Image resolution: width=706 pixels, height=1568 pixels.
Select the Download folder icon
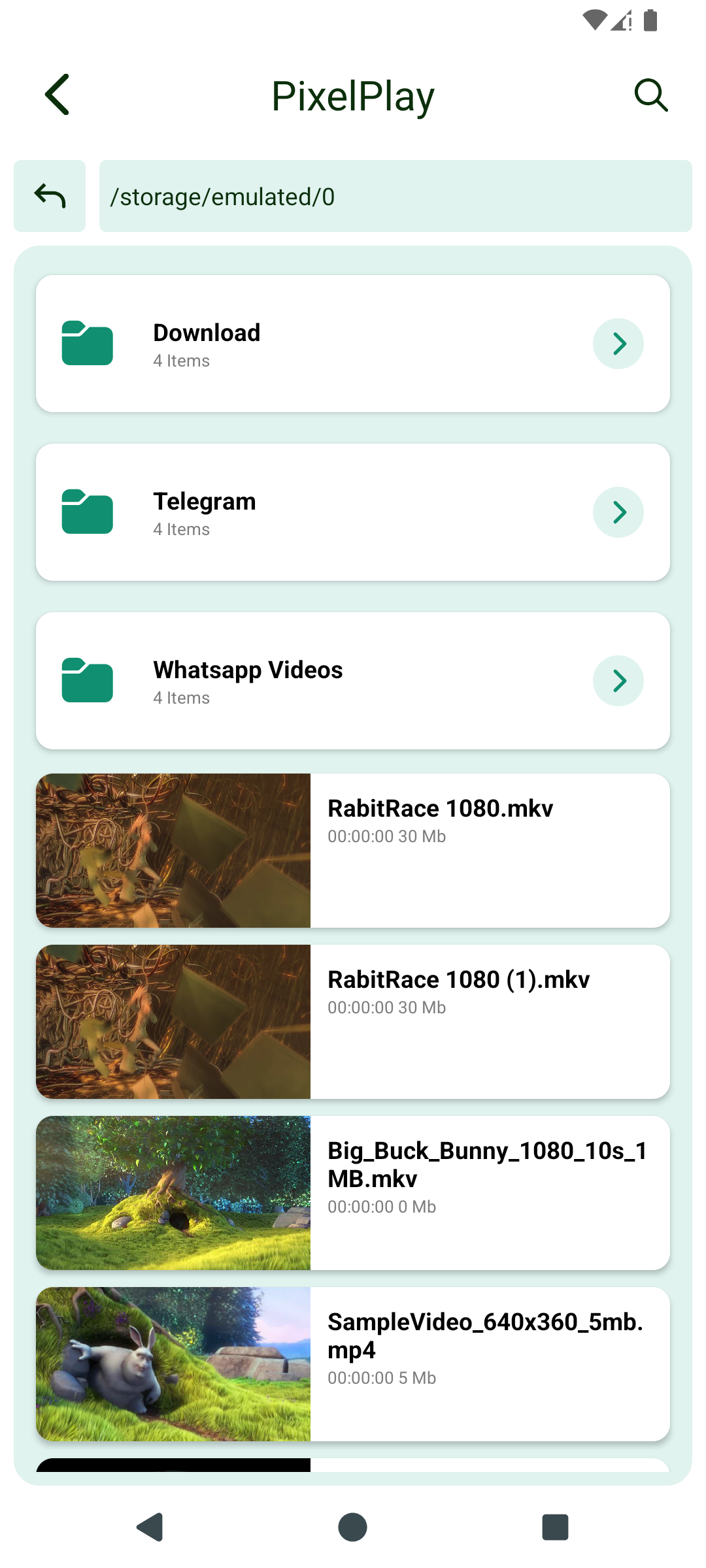tap(87, 343)
